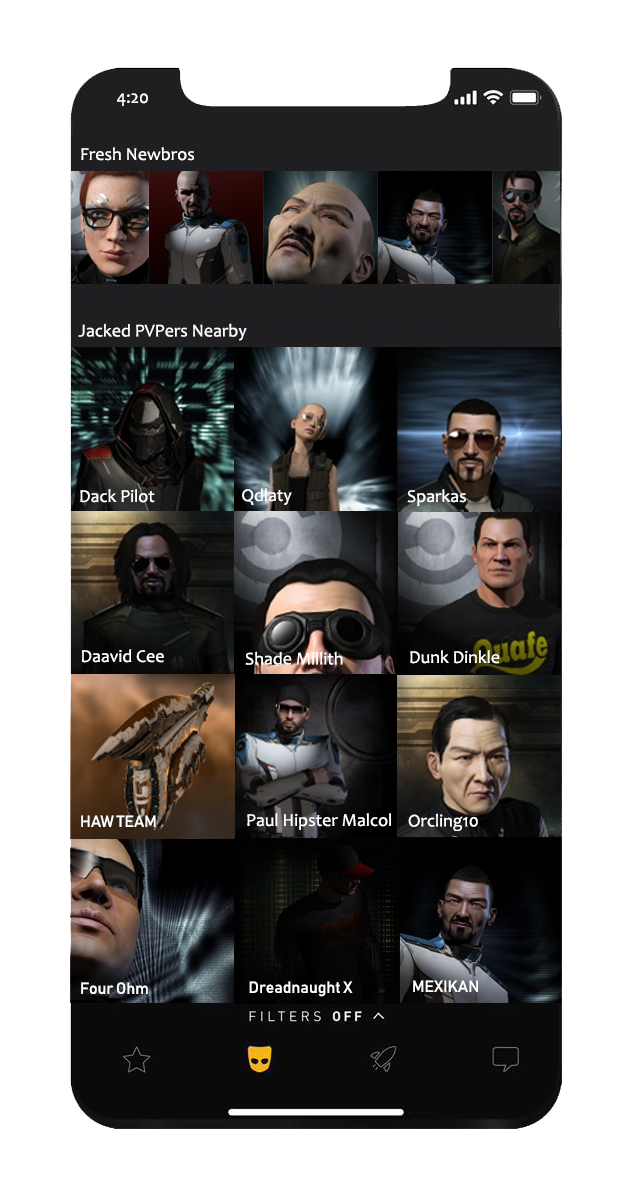
Task: Select Paul Hipster Malcol's tile
Action: click(x=315, y=756)
